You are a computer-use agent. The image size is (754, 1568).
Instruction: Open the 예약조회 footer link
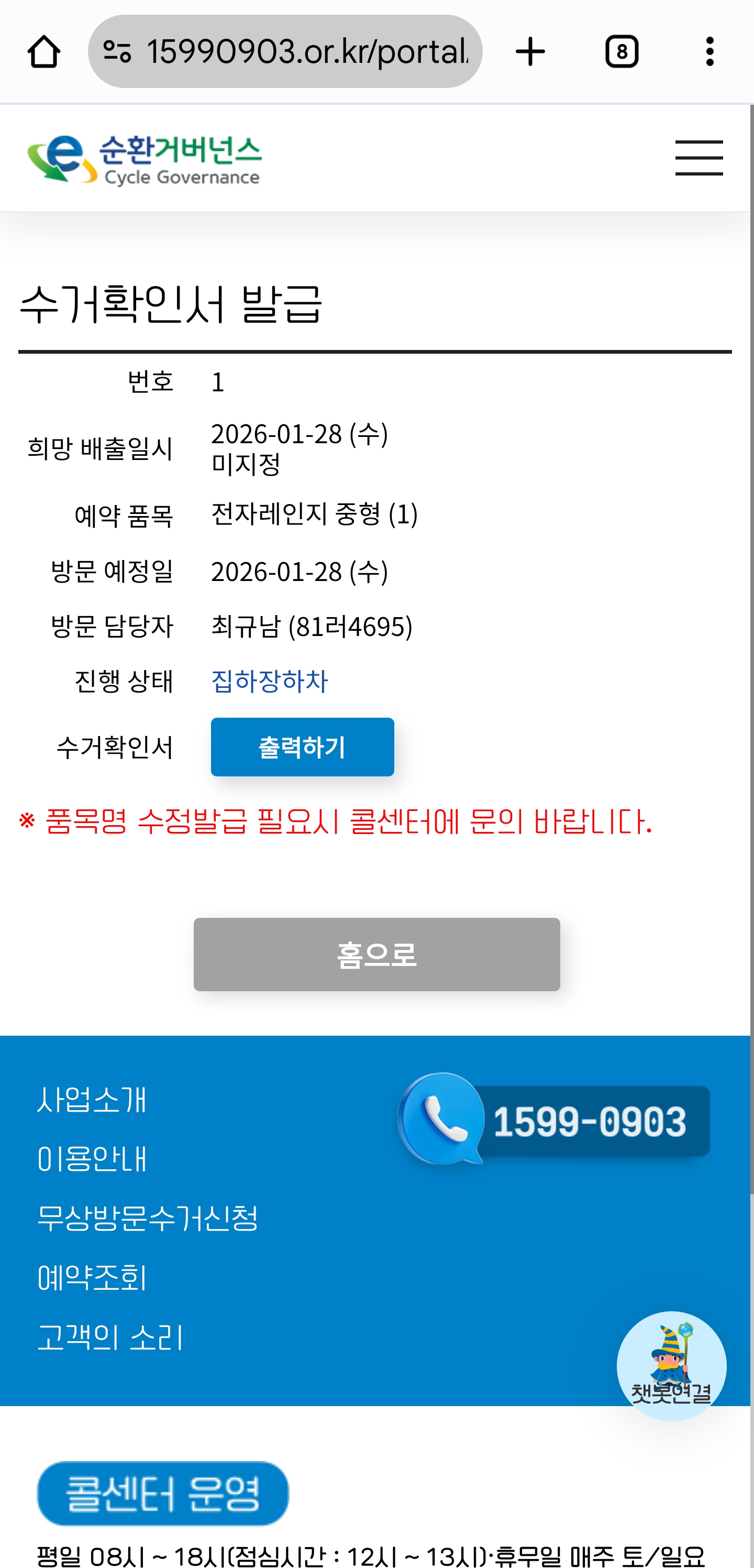tap(92, 1277)
